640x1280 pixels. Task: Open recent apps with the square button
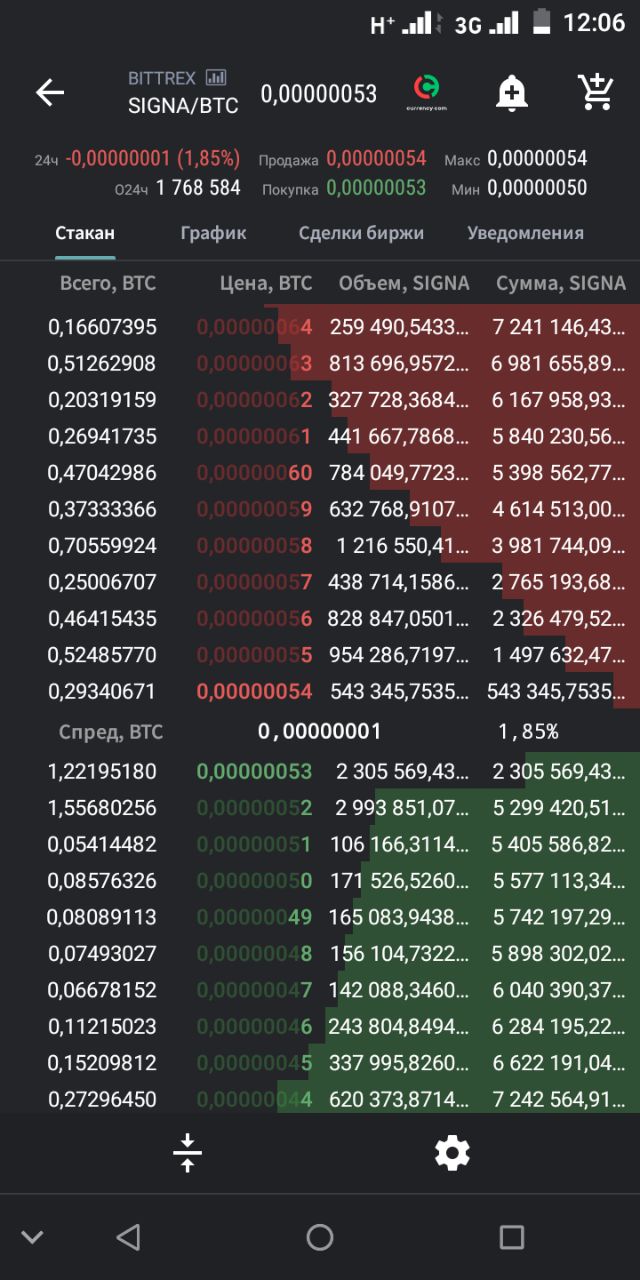(x=511, y=1237)
